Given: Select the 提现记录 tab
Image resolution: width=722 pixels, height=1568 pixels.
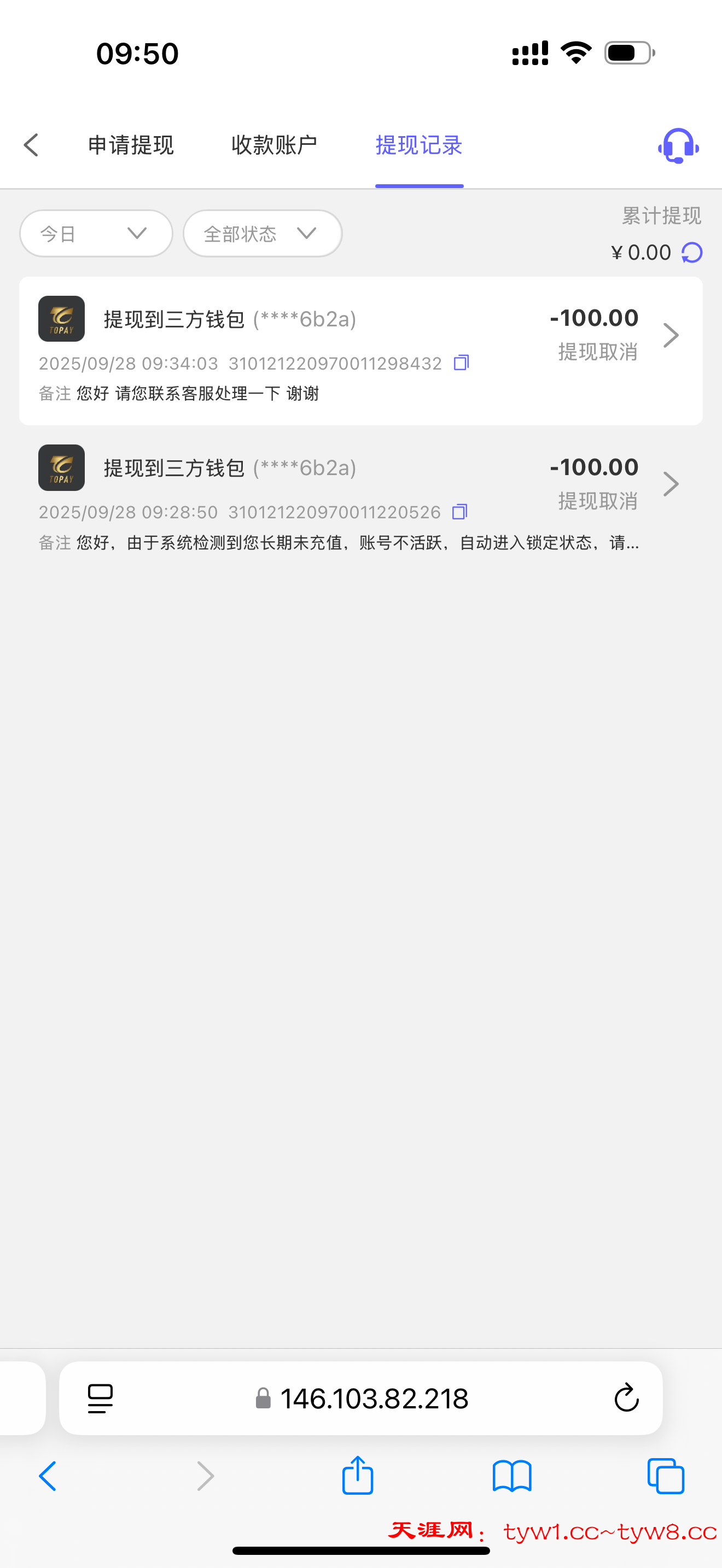Looking at the screenshot, I should [419, 145].
